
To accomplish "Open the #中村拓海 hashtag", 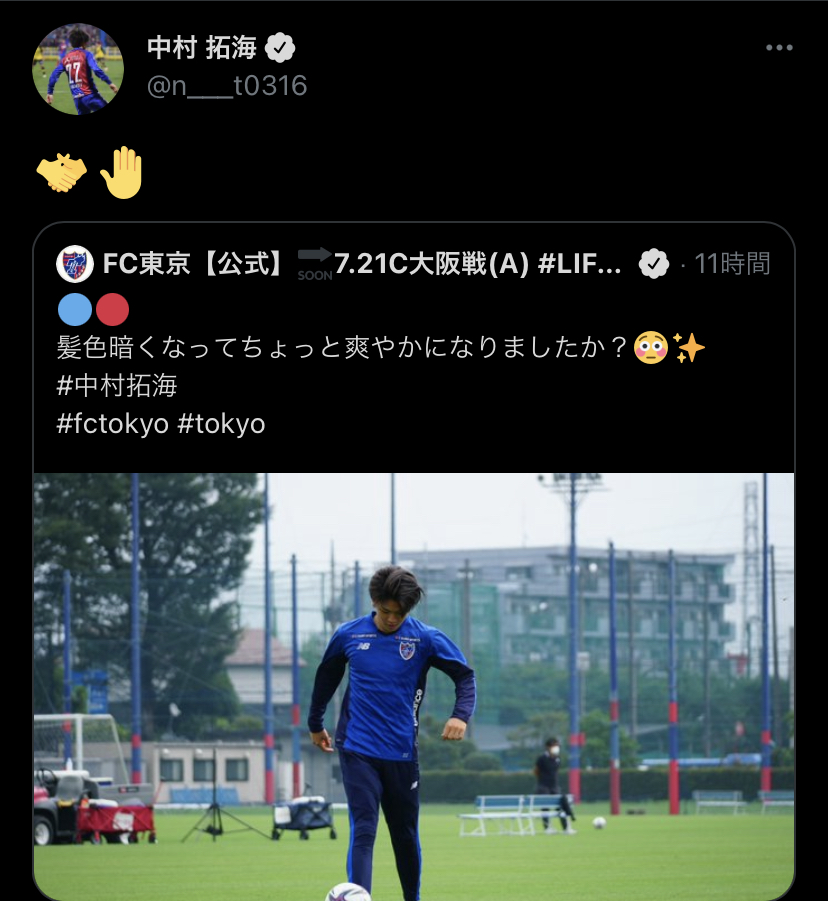I will pos(117,386).
